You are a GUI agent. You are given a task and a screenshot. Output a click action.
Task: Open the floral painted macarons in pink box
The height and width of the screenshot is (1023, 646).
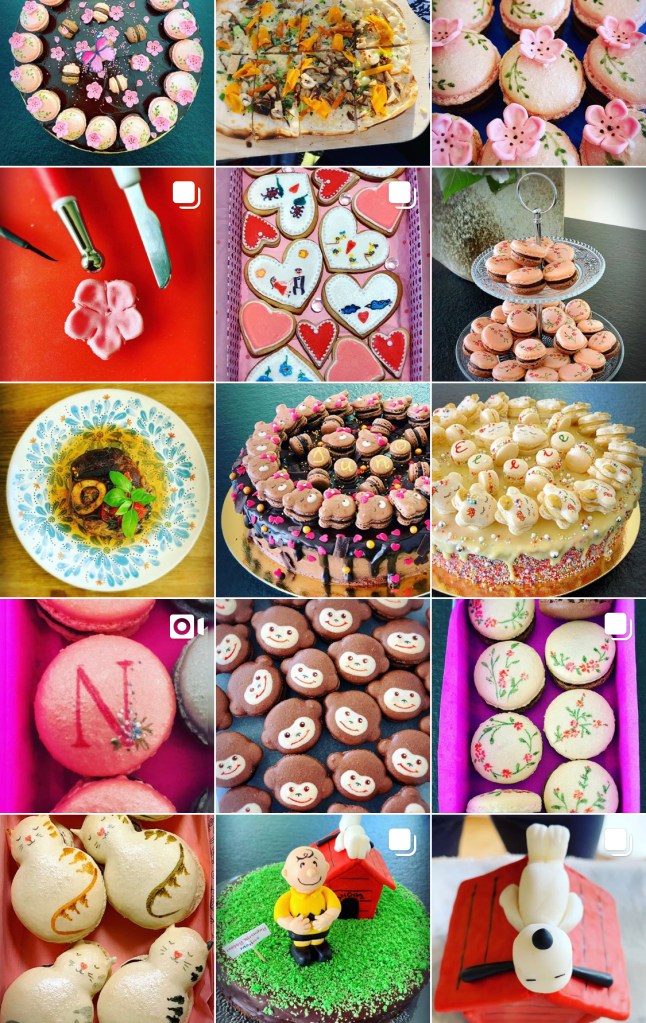(x=538, y=706)
